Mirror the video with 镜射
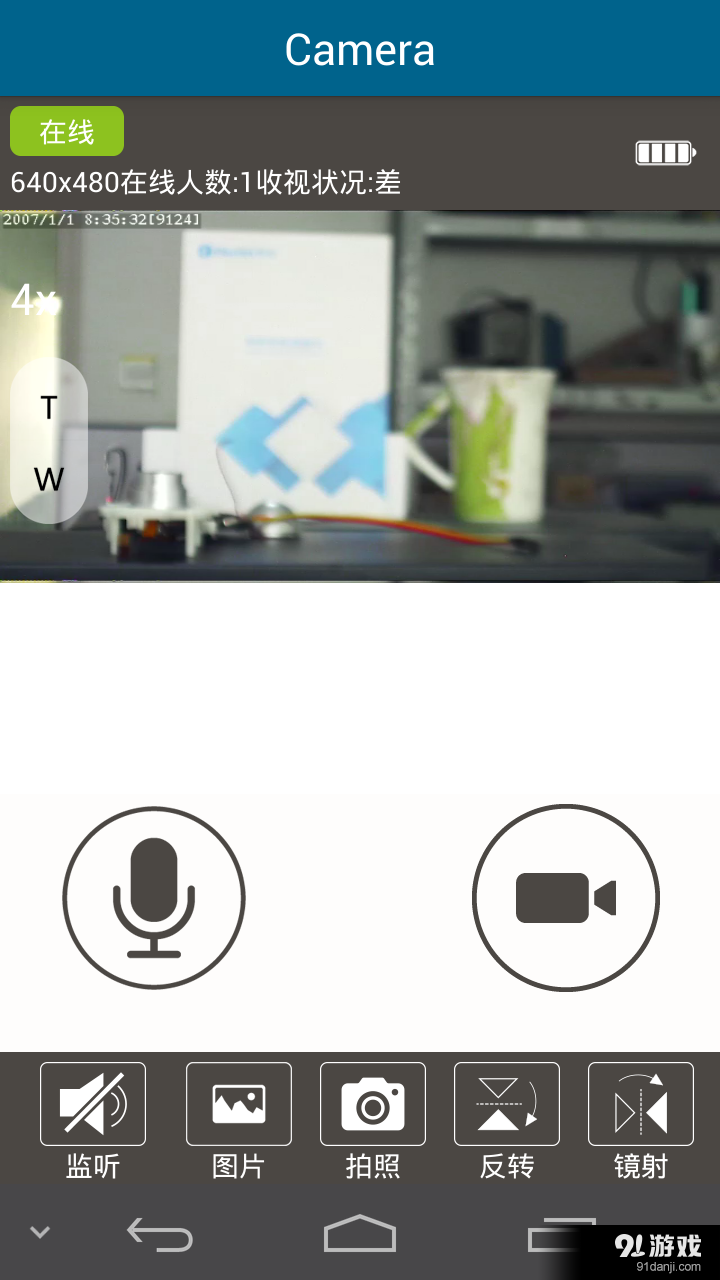 pyautogui.click(x=641, y=1104)
